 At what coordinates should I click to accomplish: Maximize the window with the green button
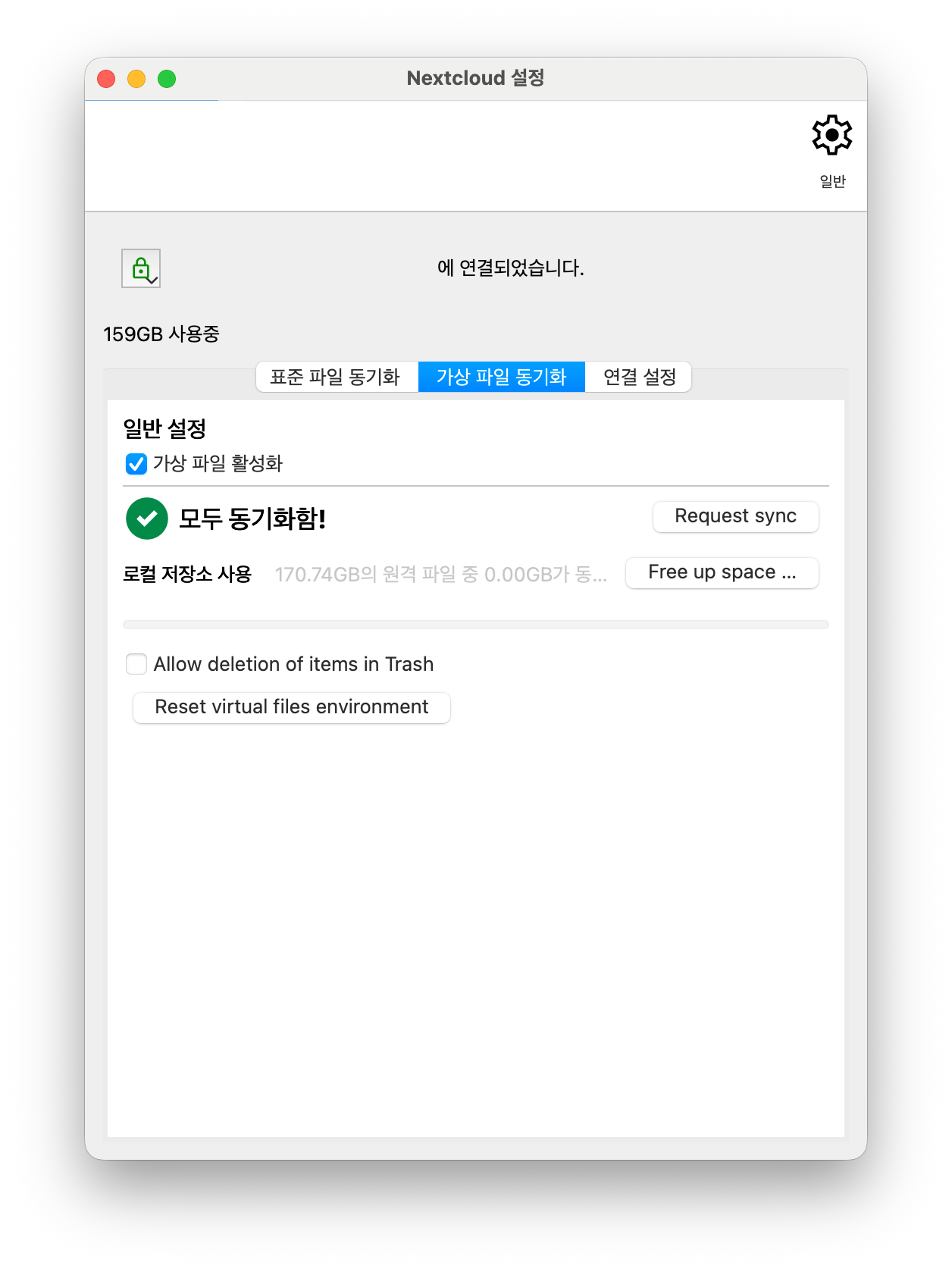(167, 79)
